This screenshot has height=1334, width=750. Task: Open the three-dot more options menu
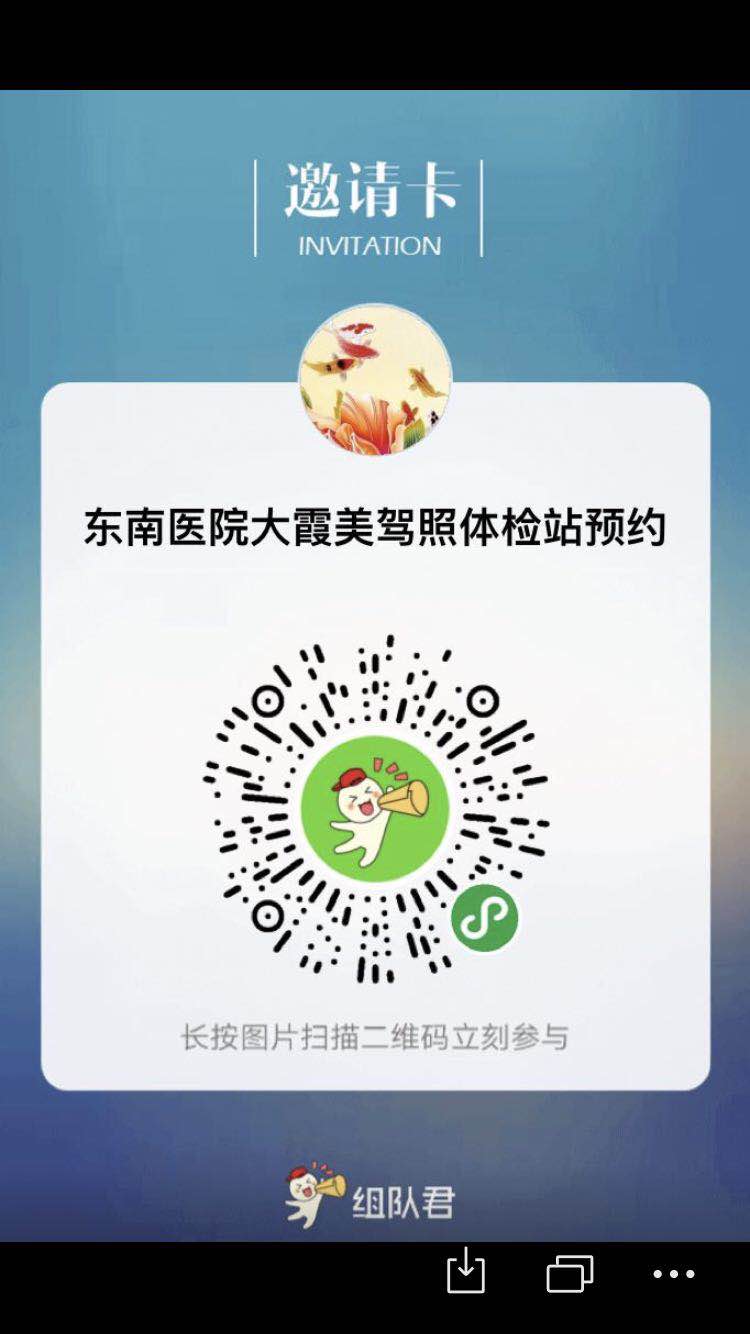click(x=674, y=1274)
